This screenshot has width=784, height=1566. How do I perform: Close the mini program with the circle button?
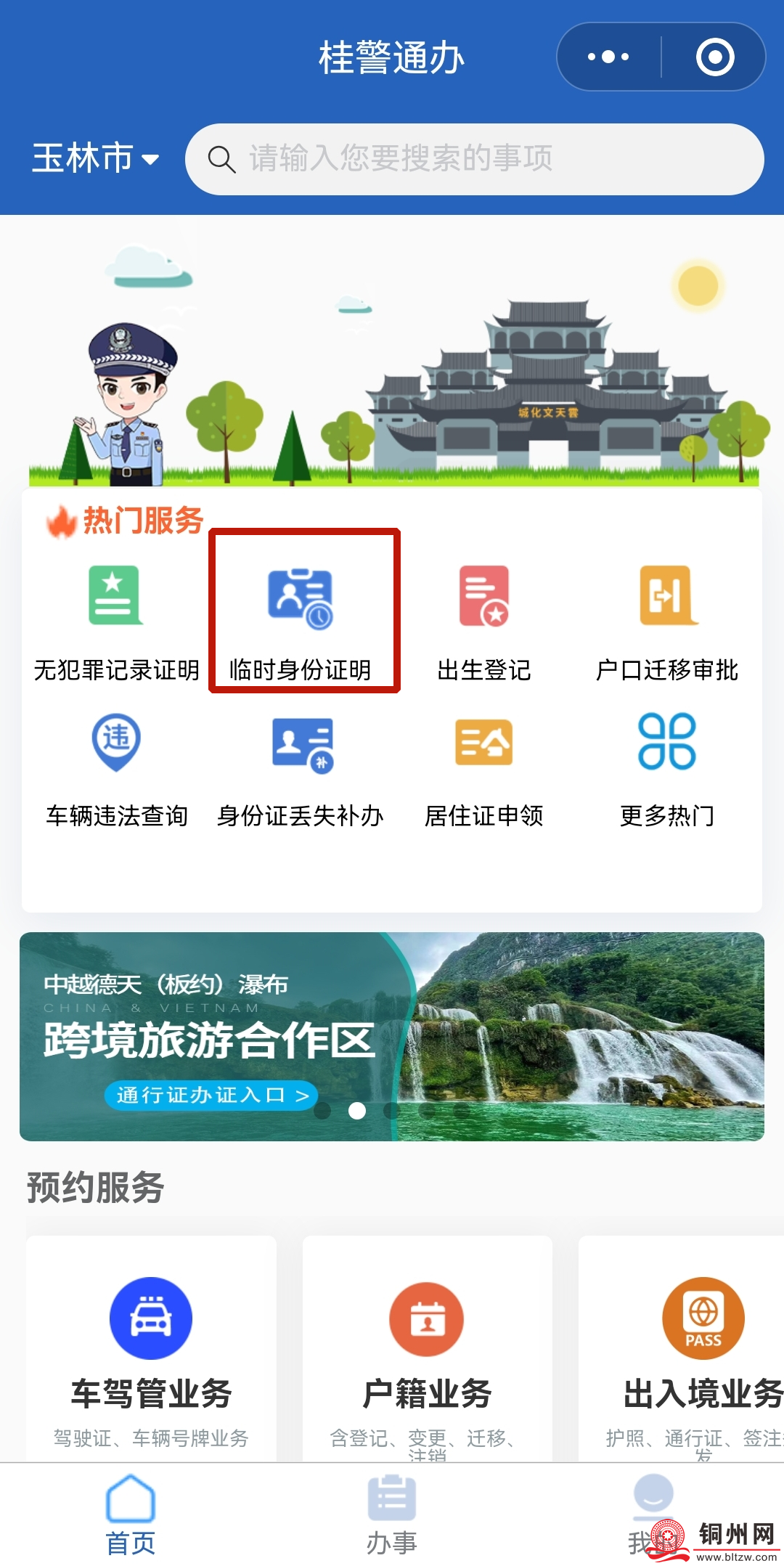pos(715,57)
